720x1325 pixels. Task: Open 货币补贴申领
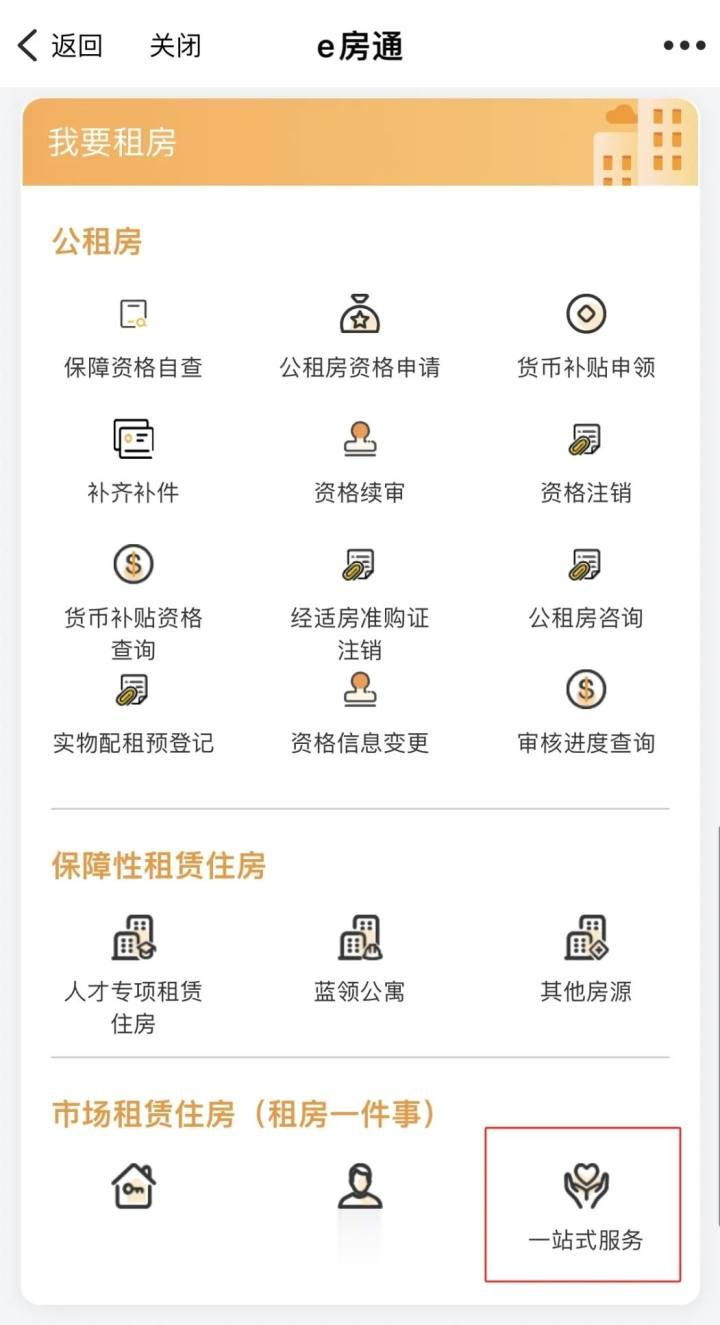pos(586,339)
